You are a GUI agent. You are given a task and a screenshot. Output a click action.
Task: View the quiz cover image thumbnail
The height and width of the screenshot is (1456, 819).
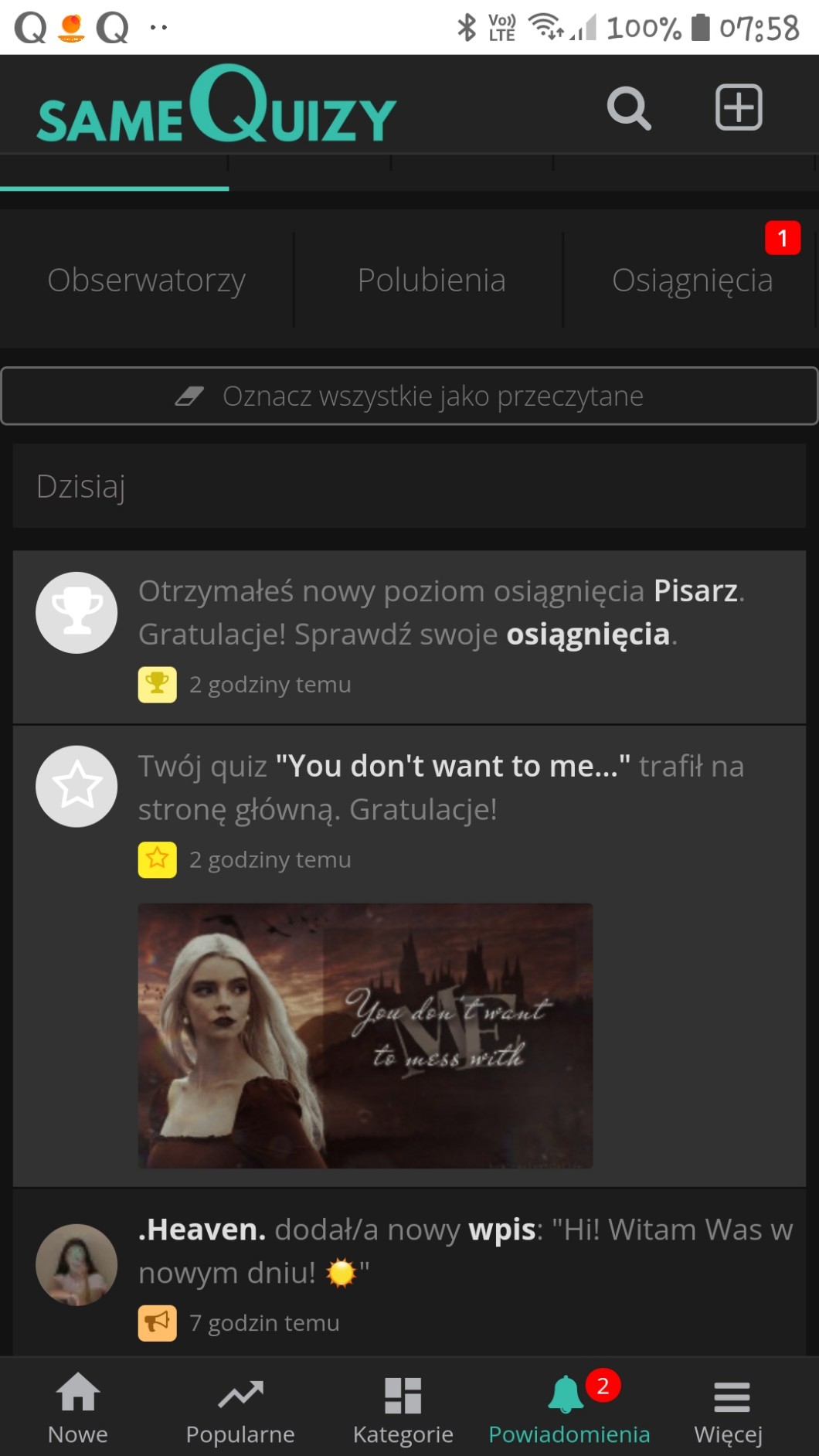click(x=365, y=1035)
